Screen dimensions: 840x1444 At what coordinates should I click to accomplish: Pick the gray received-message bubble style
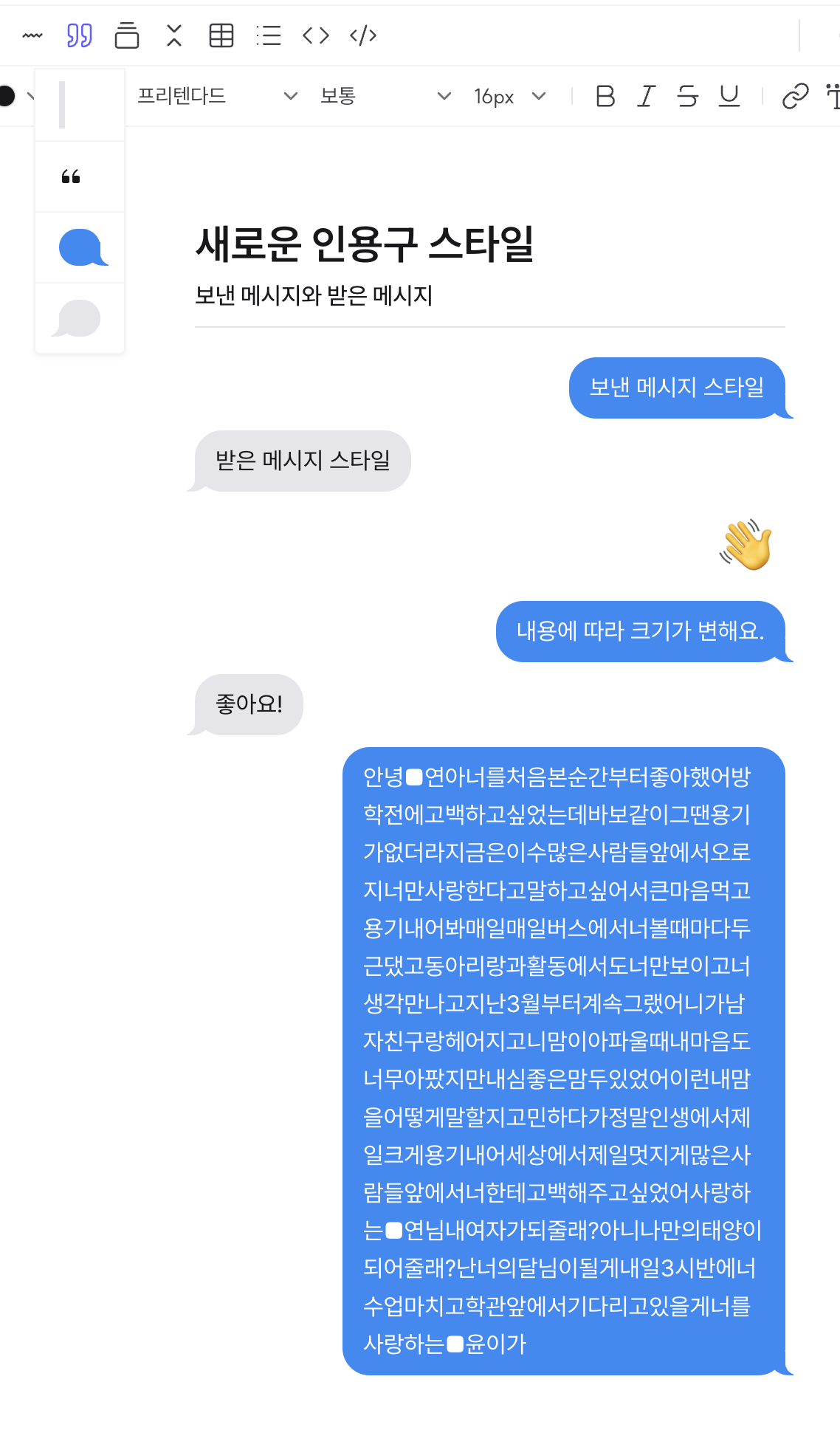pyautogui.click(x=79, y=318)
